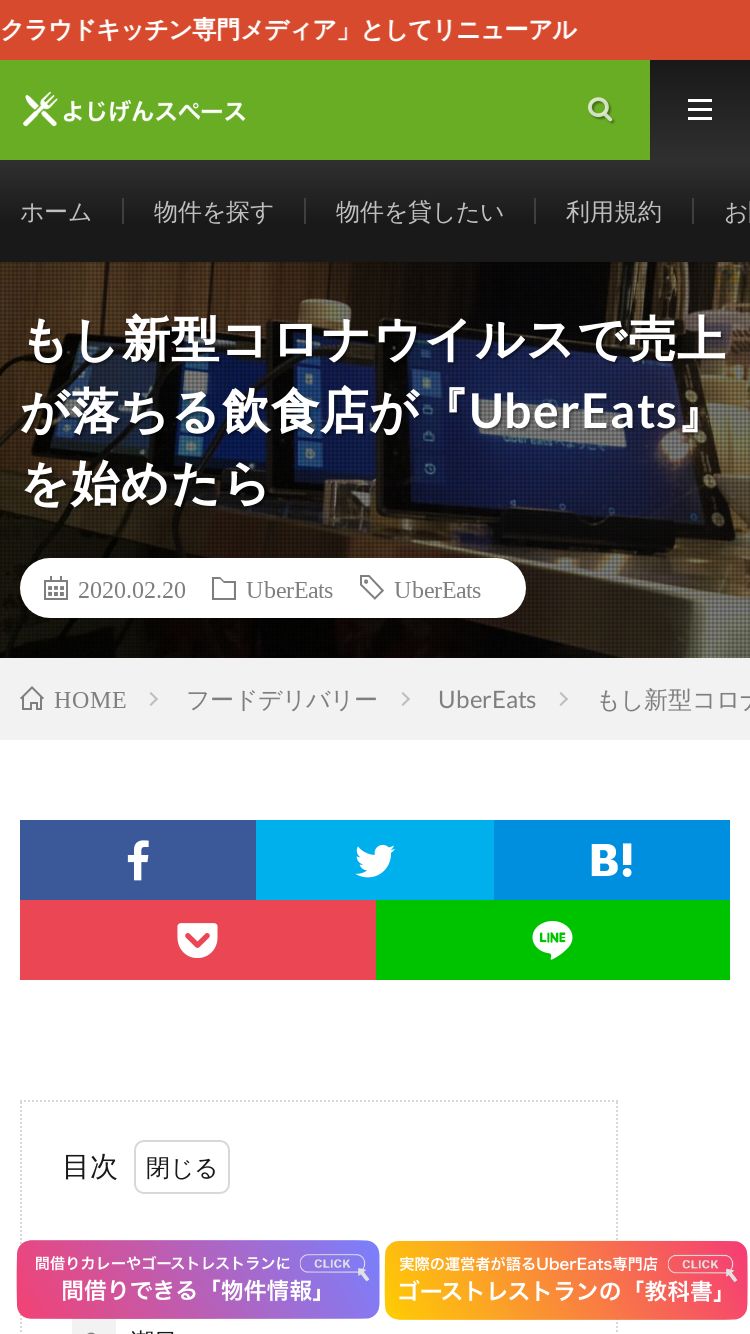Image resolution: width=750 pixels, height=1334 pixels.
Task: Open the search magnifier icon
Action: click(600, 109)
